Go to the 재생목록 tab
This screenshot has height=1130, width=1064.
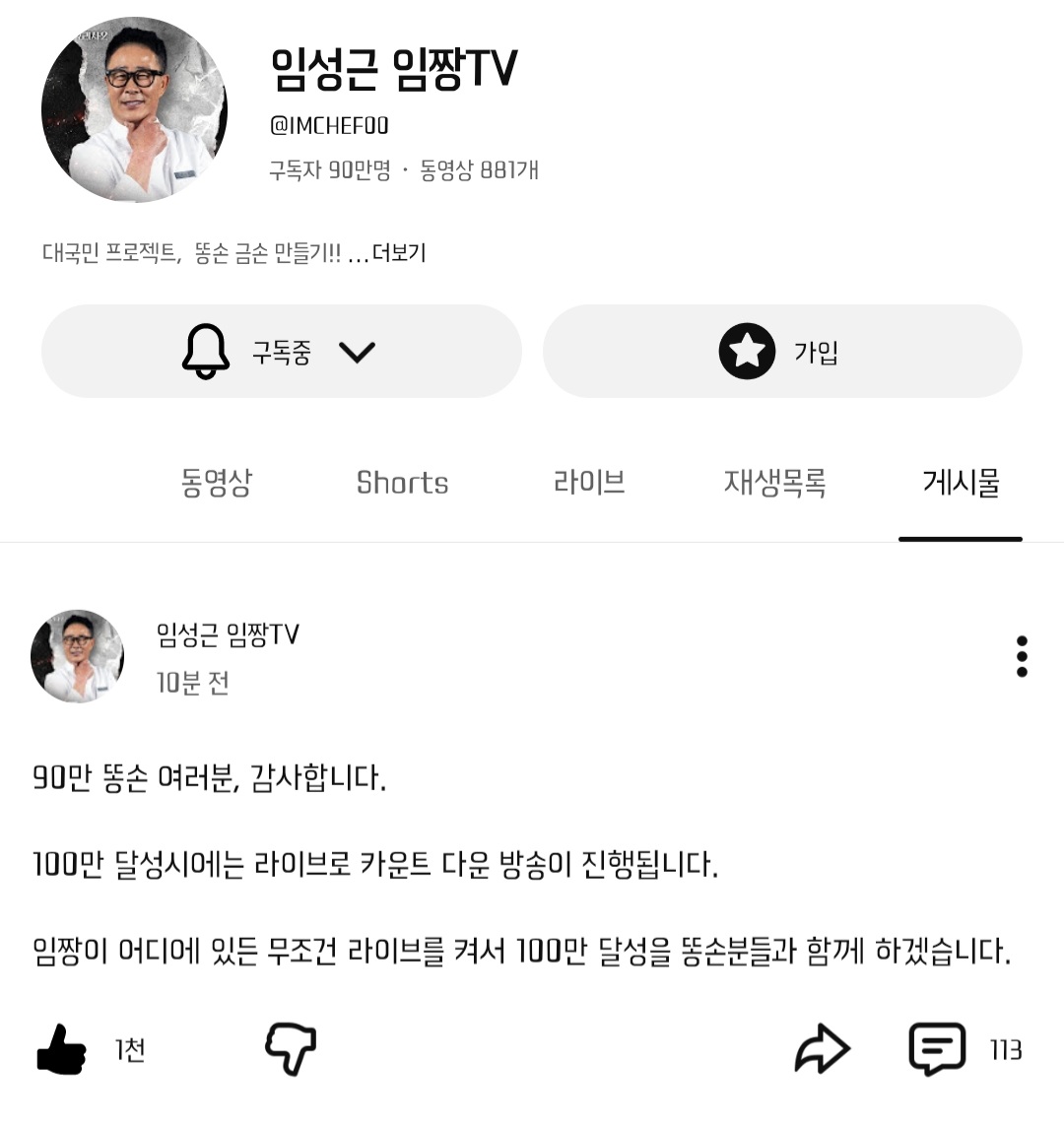[x=774, y=483]
